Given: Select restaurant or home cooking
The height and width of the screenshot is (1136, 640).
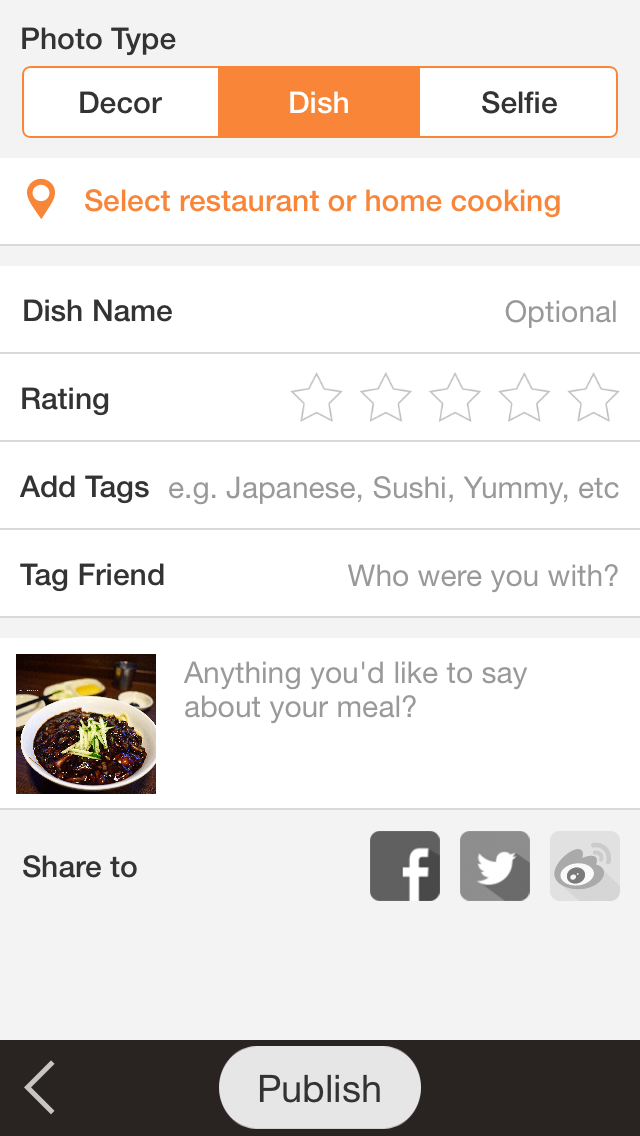Looking at the screenshot, I should 320,201.
